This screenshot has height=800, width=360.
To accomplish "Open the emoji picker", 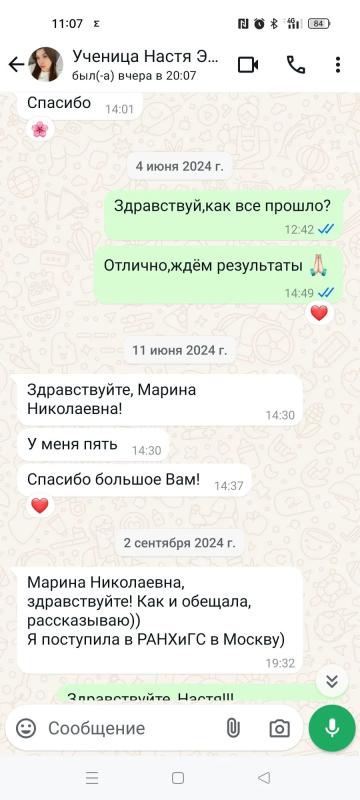I will click(x=26, y=728).
